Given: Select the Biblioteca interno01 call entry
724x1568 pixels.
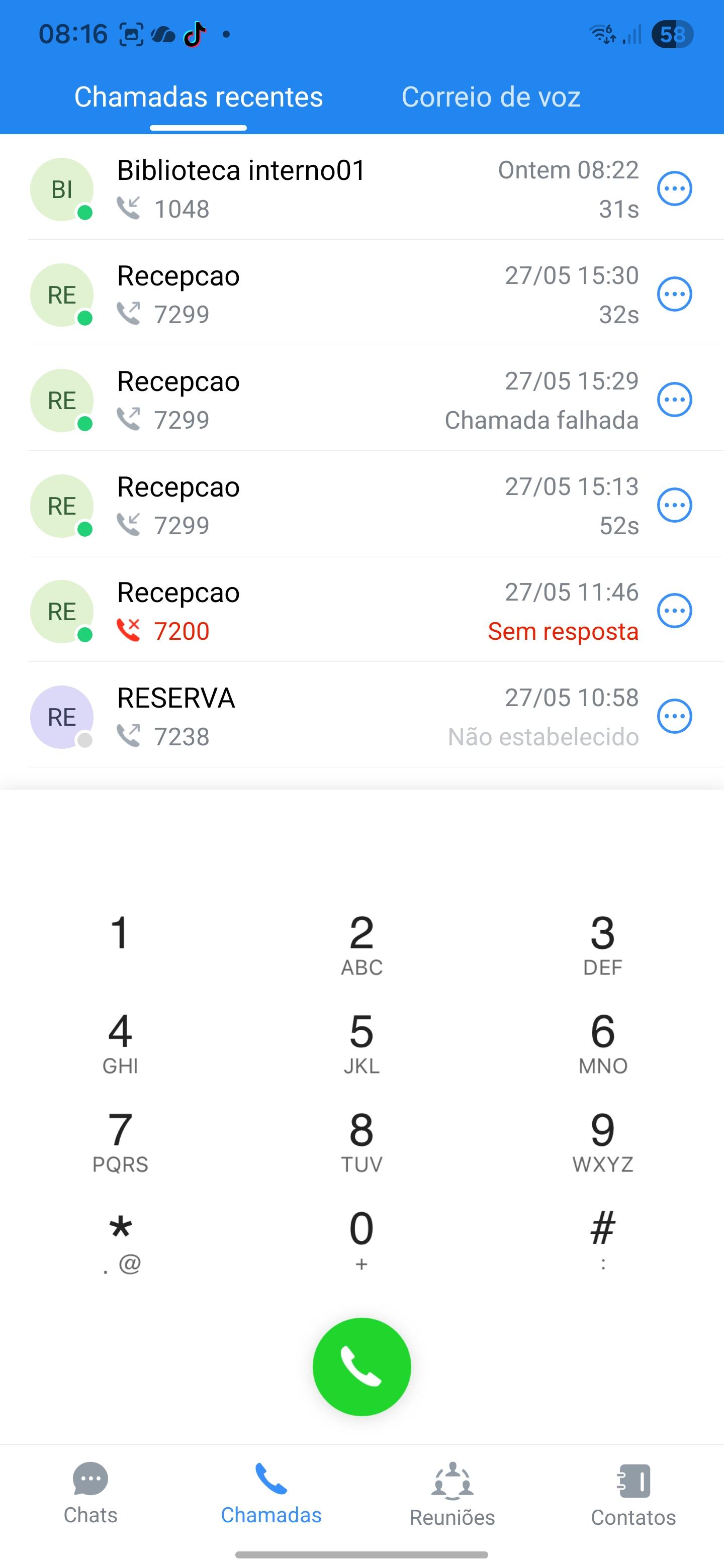Looking at the screenshot, I should (361, 188).
